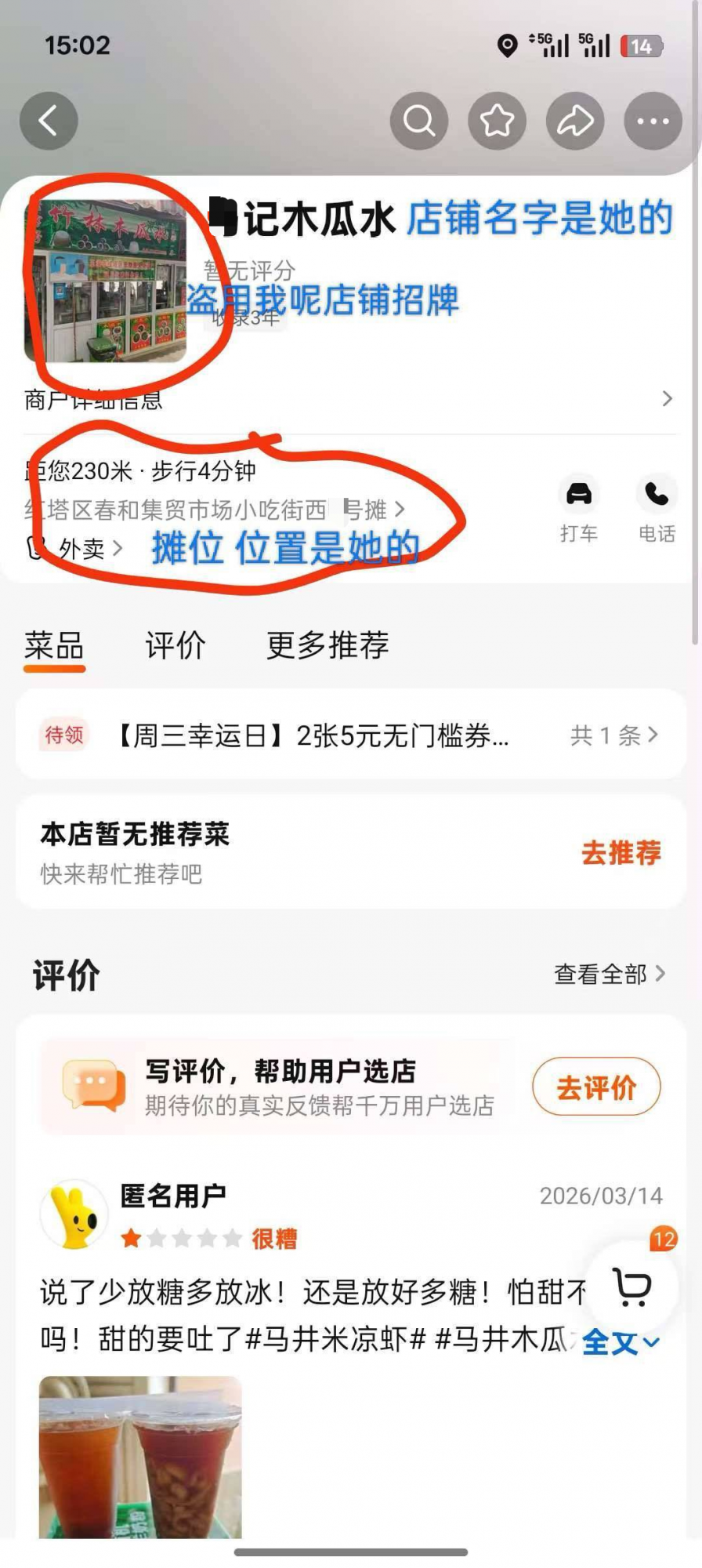Favorite this shop with the star icon
Screen dimensions: 702x1568
(497, 121)
